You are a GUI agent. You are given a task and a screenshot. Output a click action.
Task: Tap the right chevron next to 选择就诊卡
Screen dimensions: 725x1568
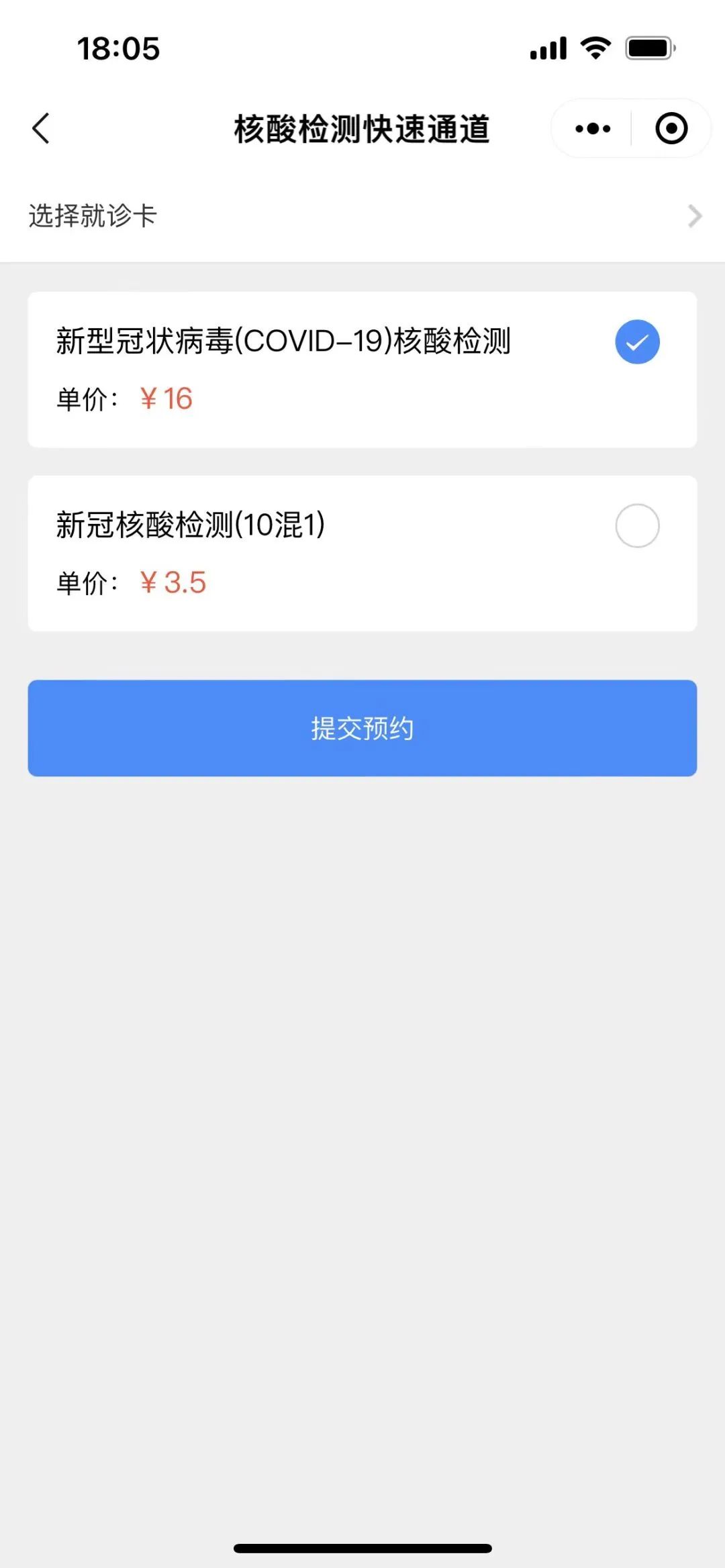694,215
